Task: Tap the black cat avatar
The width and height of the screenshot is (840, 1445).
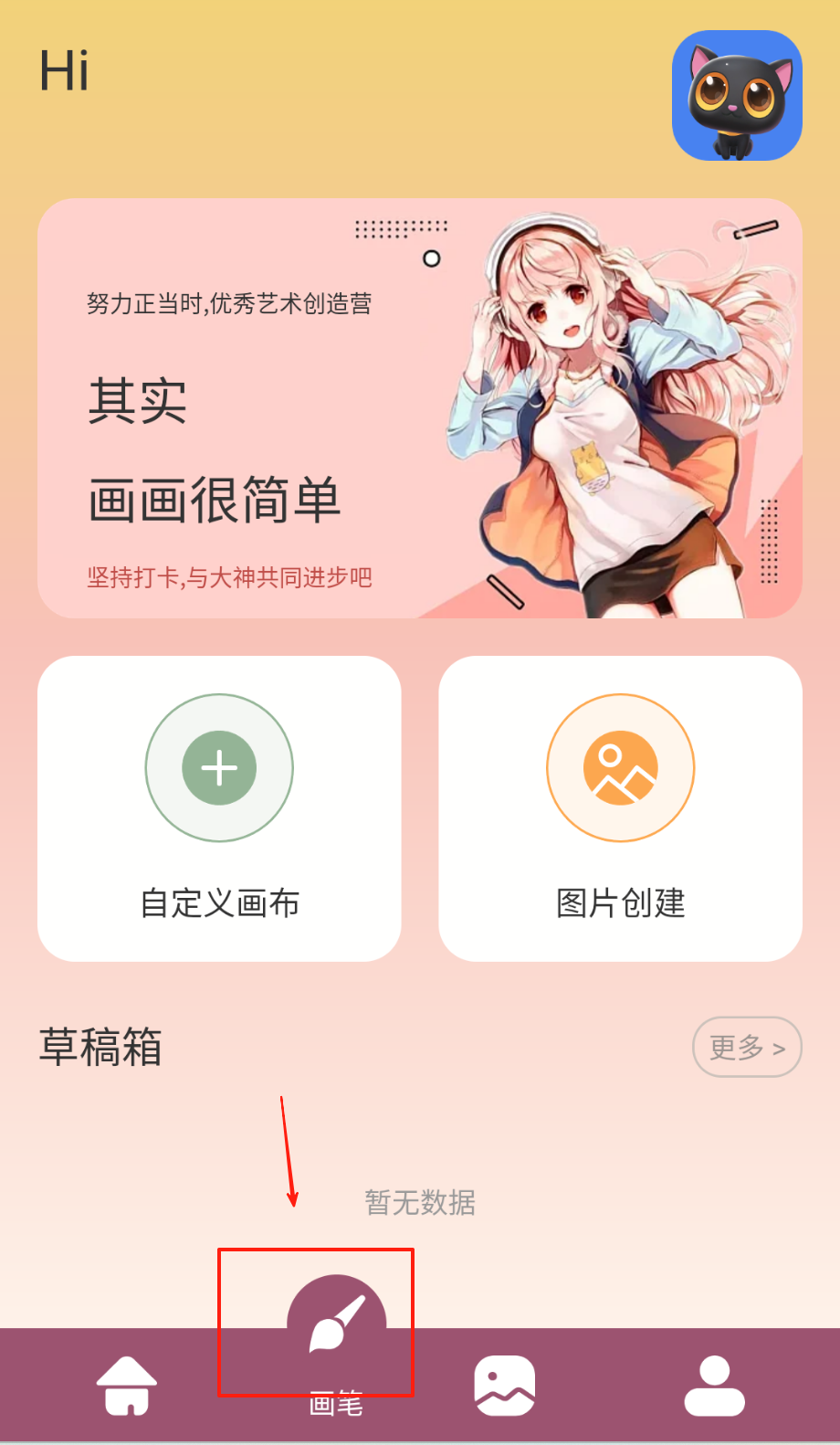Action: [737, 96]
